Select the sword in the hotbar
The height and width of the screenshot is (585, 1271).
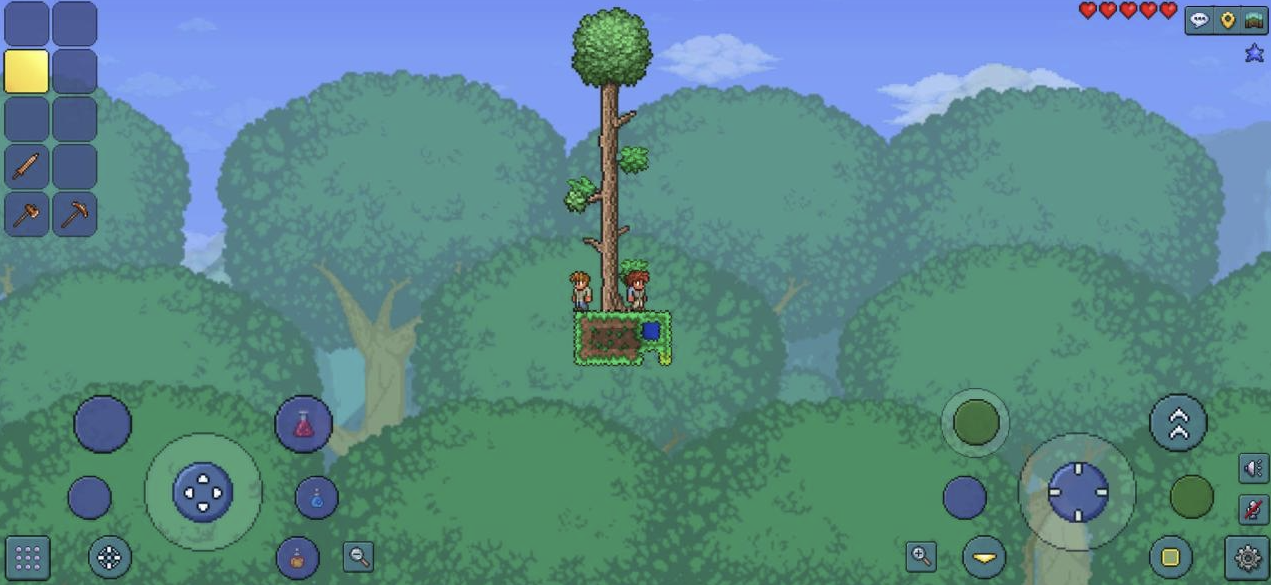coord(27,166)
